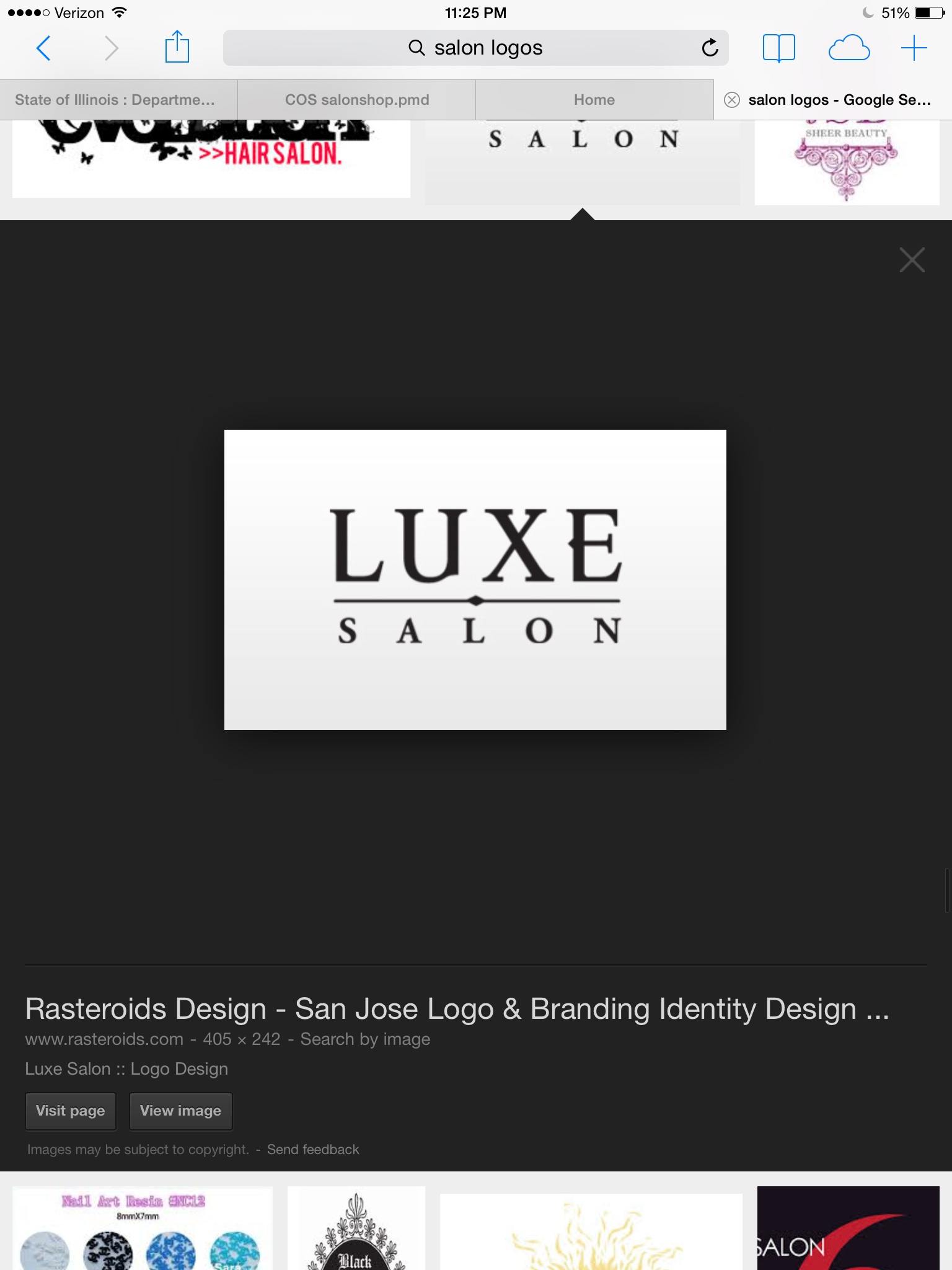Tap the Visit page button
Image resolution: width=952 pixels, height=1270 pixels.
71,1111
